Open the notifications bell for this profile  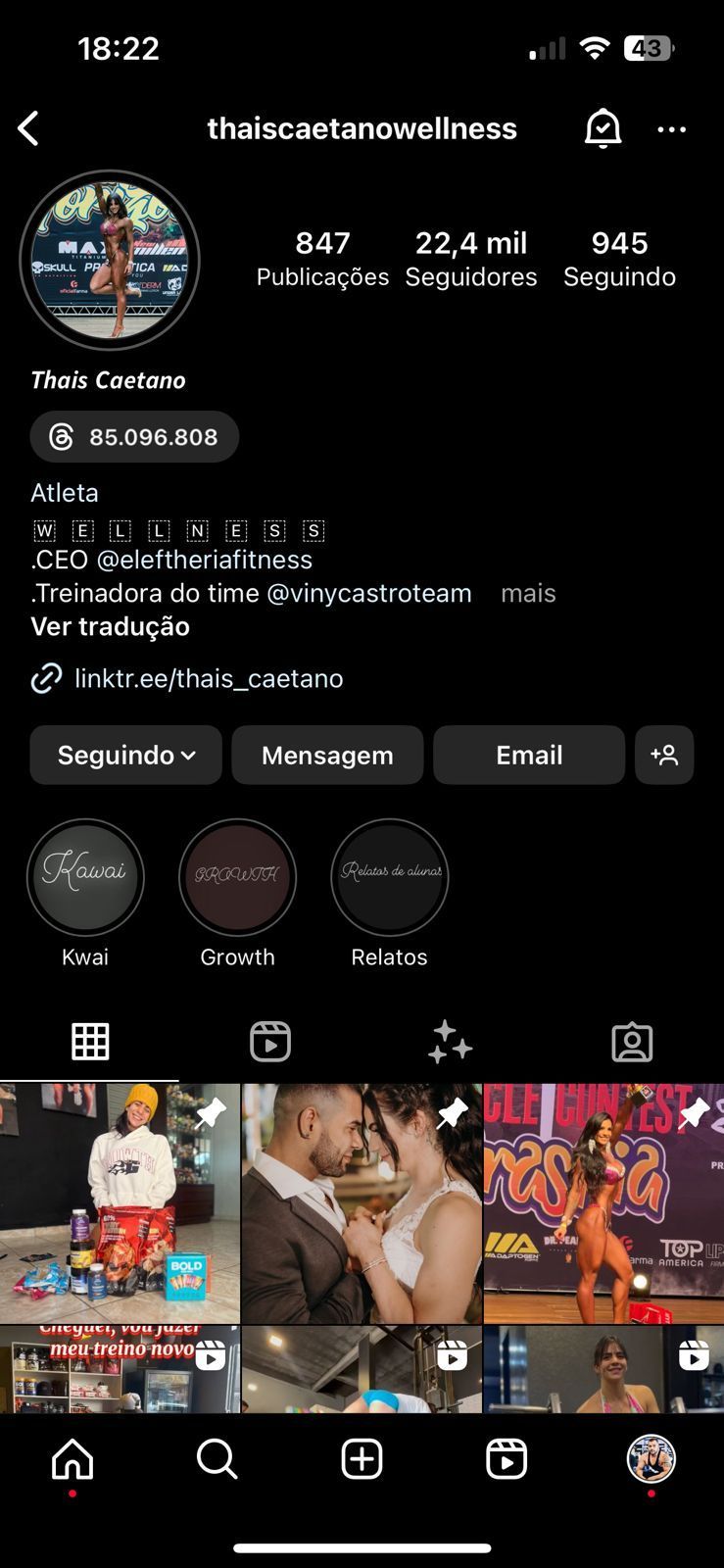pos(603,128)
